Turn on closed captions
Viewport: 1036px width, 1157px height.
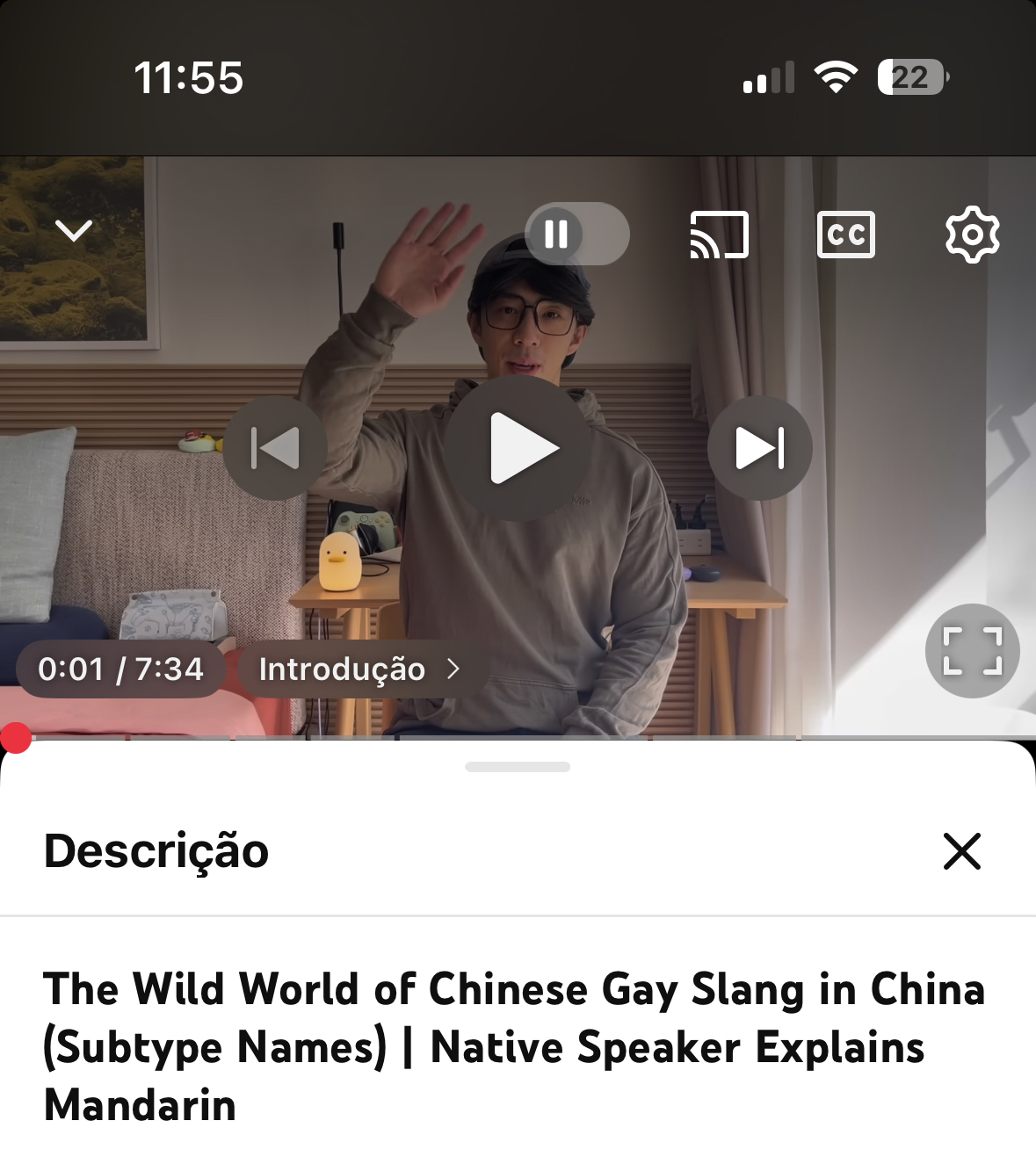(x=845, y=235)
